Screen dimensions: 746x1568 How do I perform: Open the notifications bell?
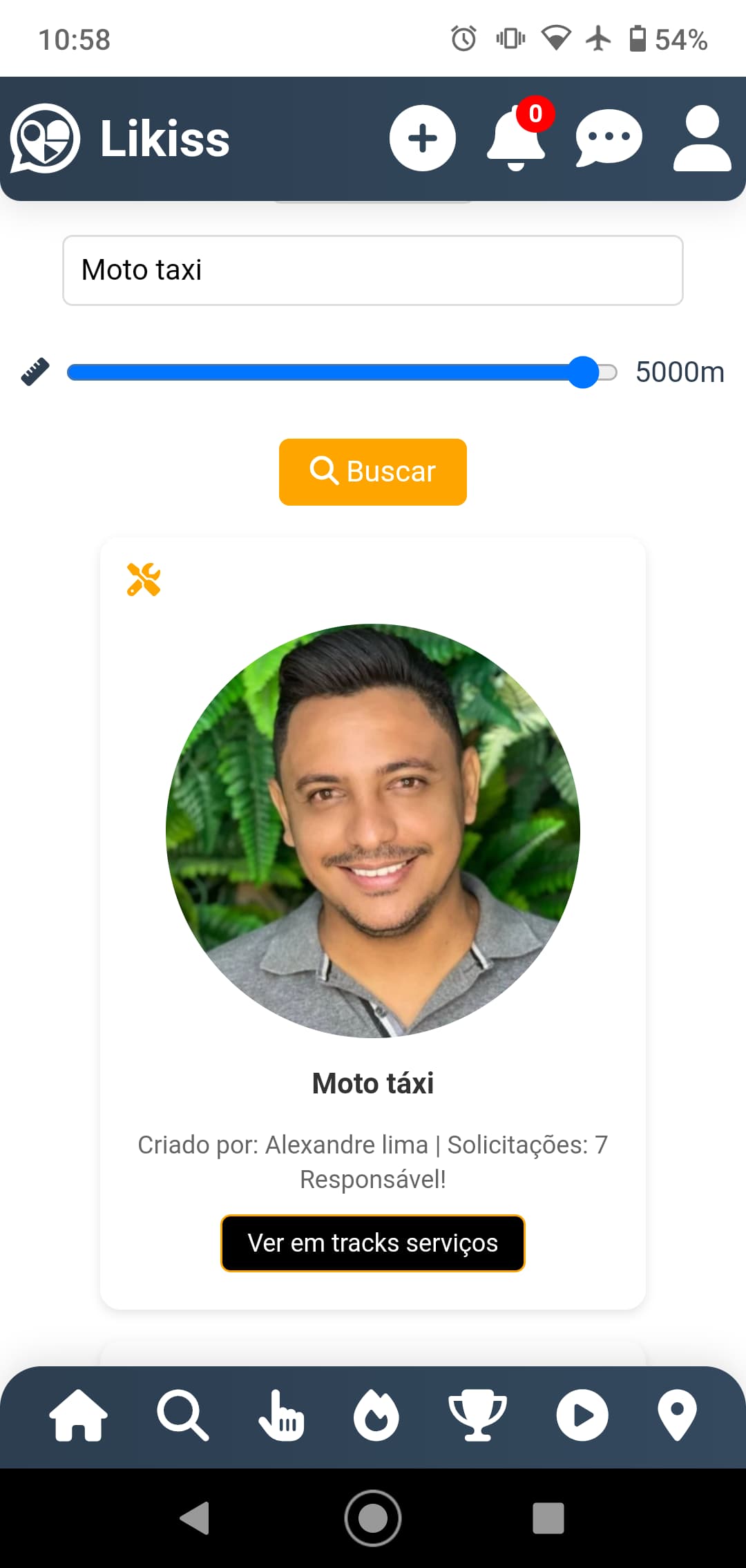(516, 139)
